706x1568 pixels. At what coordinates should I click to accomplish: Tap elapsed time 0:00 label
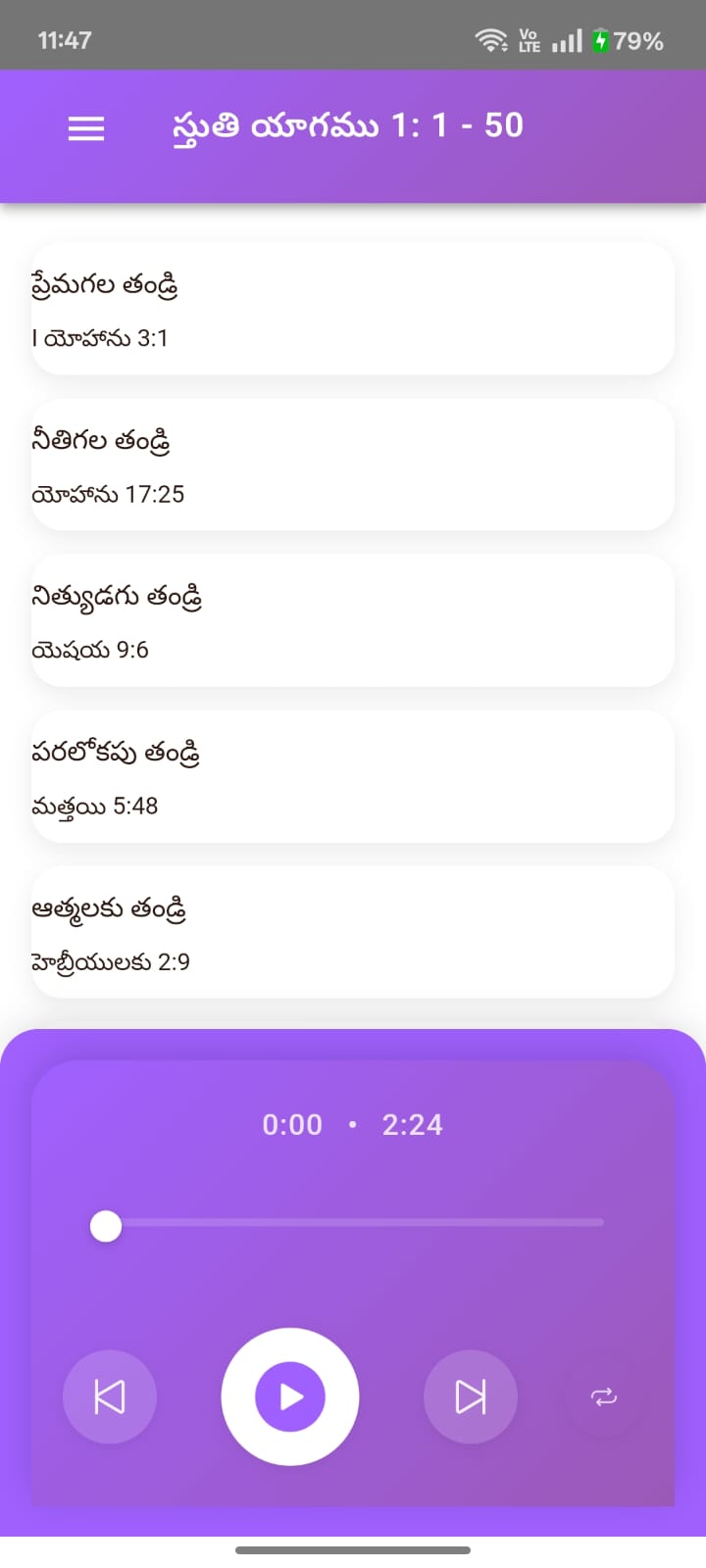[291, 1125]
